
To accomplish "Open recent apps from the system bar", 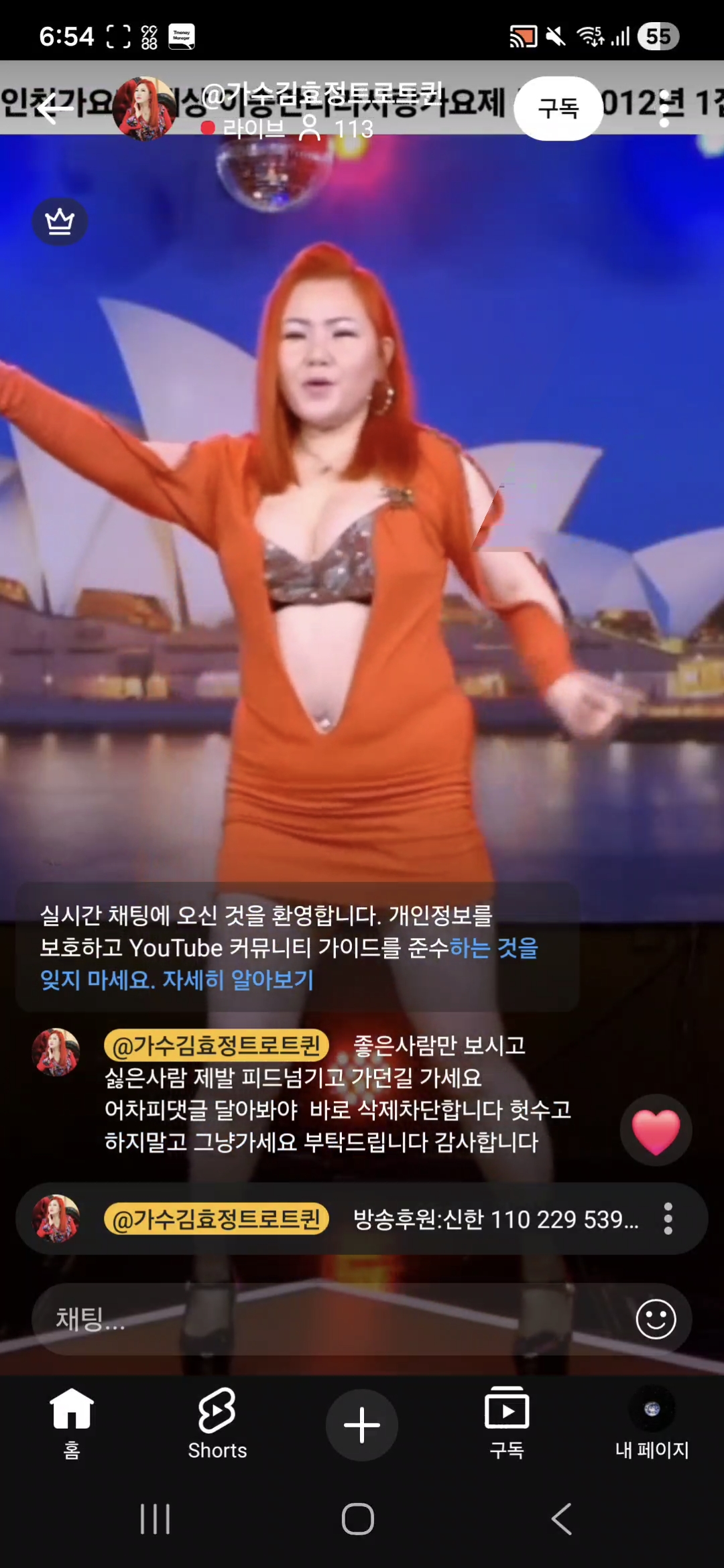I will 155,1518.
